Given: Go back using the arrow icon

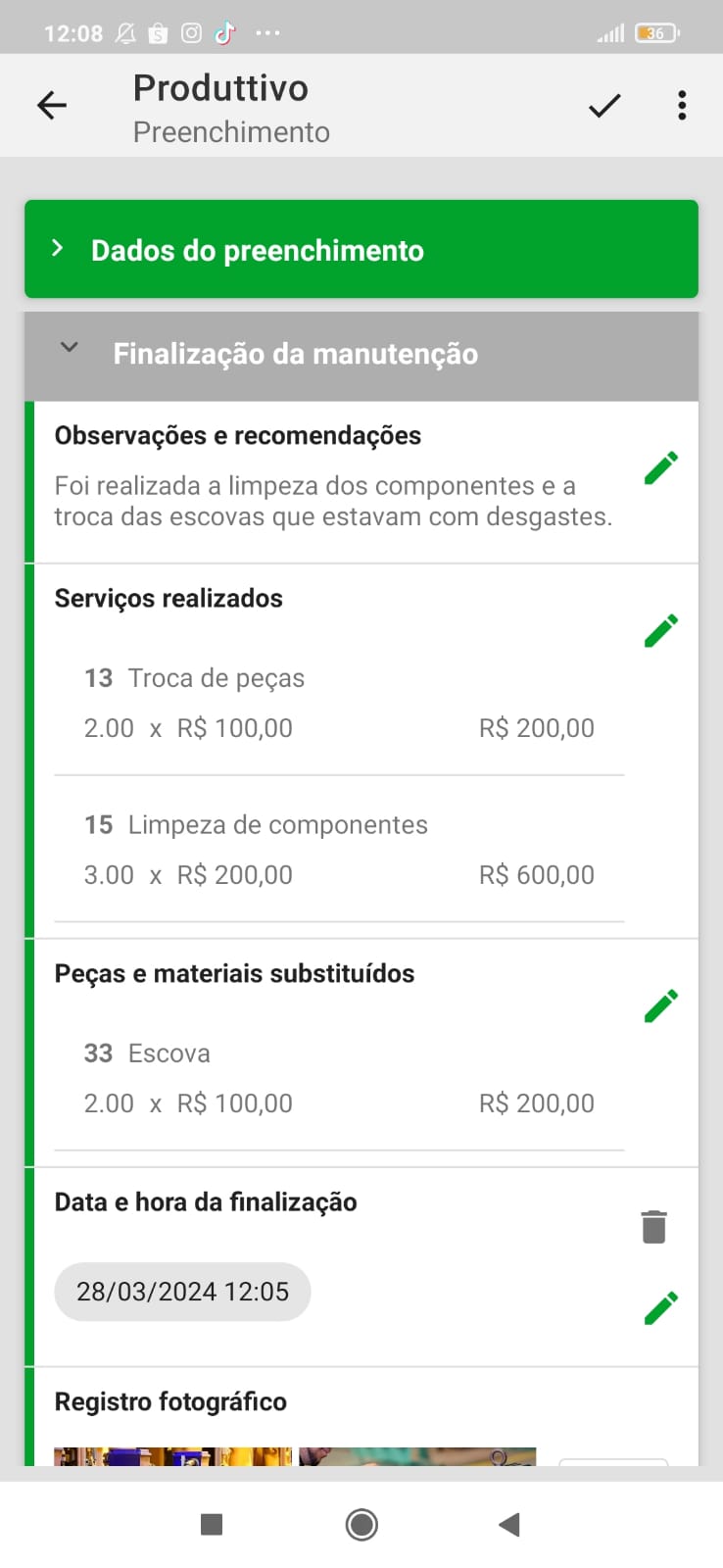Looking at the screenshot, I should (x=51, y=105).
